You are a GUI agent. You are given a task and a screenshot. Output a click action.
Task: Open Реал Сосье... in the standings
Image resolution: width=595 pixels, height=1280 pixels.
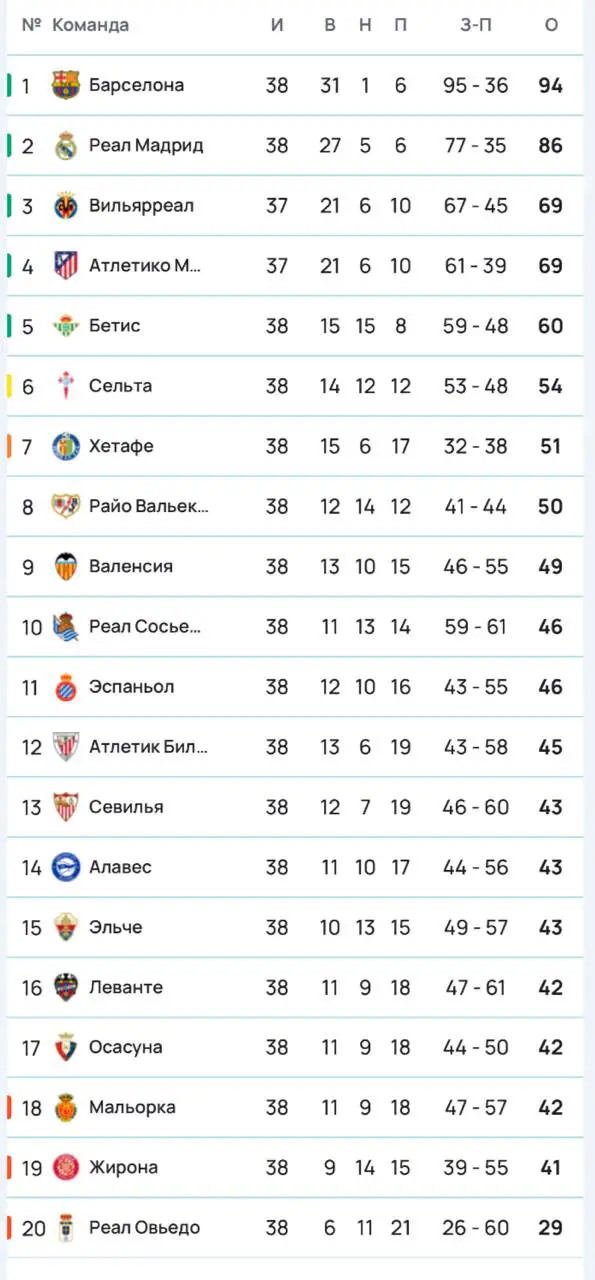point(295,626)
